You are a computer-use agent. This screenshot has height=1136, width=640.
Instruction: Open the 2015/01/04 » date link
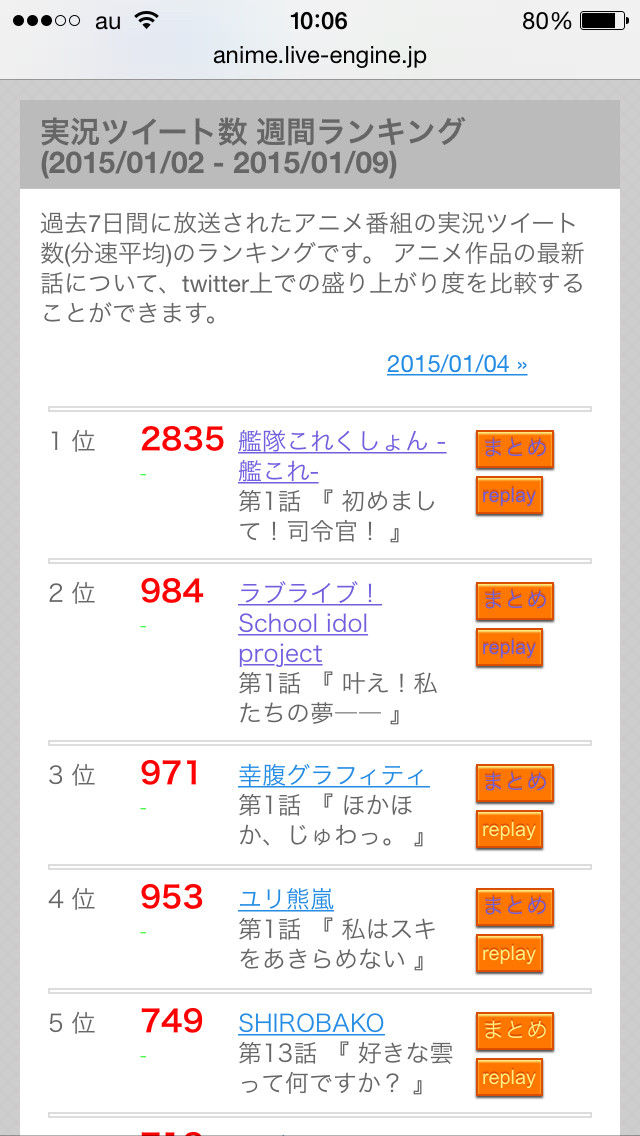457,364
